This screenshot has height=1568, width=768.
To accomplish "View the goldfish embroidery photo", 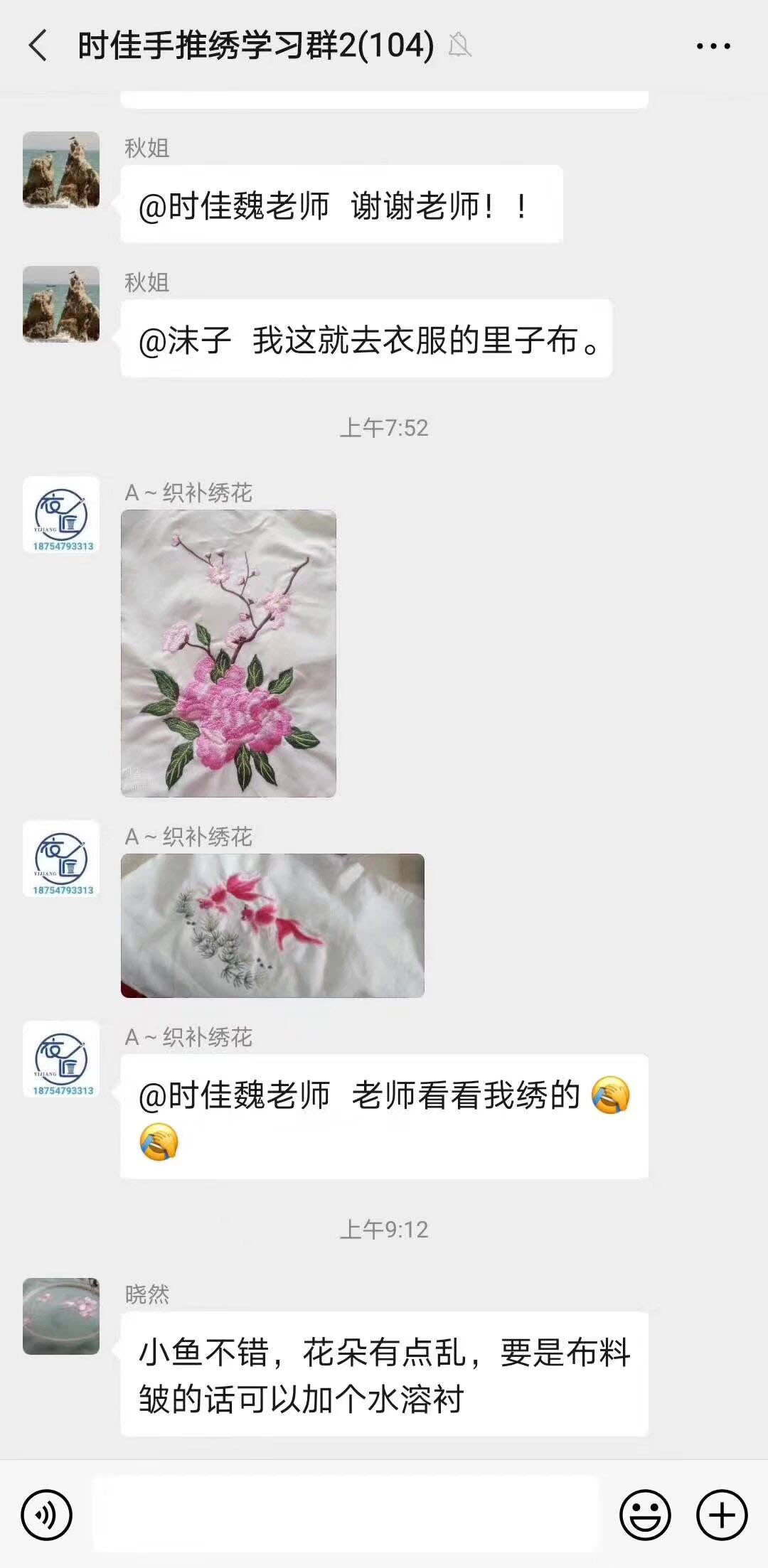I will [x=272, y=925].
